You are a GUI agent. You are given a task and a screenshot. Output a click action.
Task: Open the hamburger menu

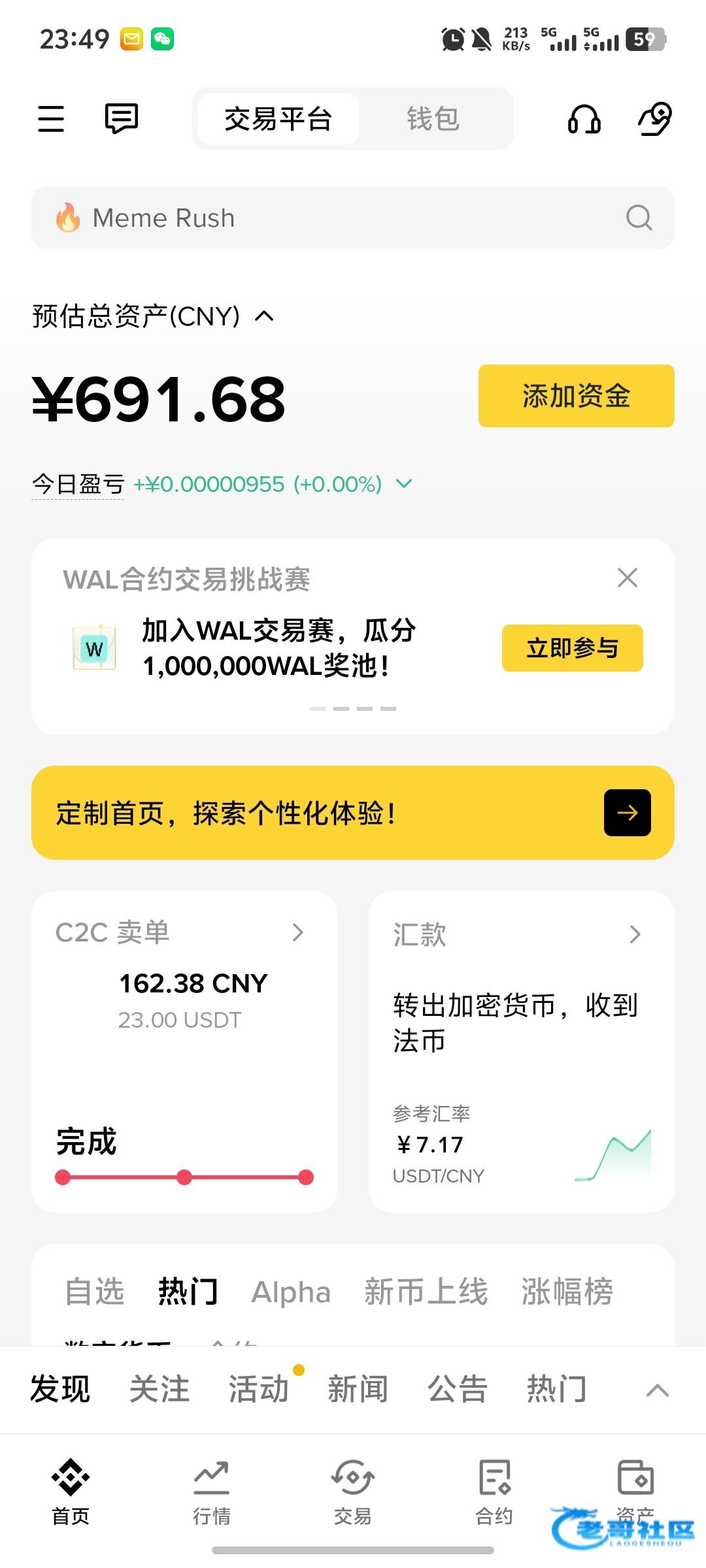(x=51, y=119)
